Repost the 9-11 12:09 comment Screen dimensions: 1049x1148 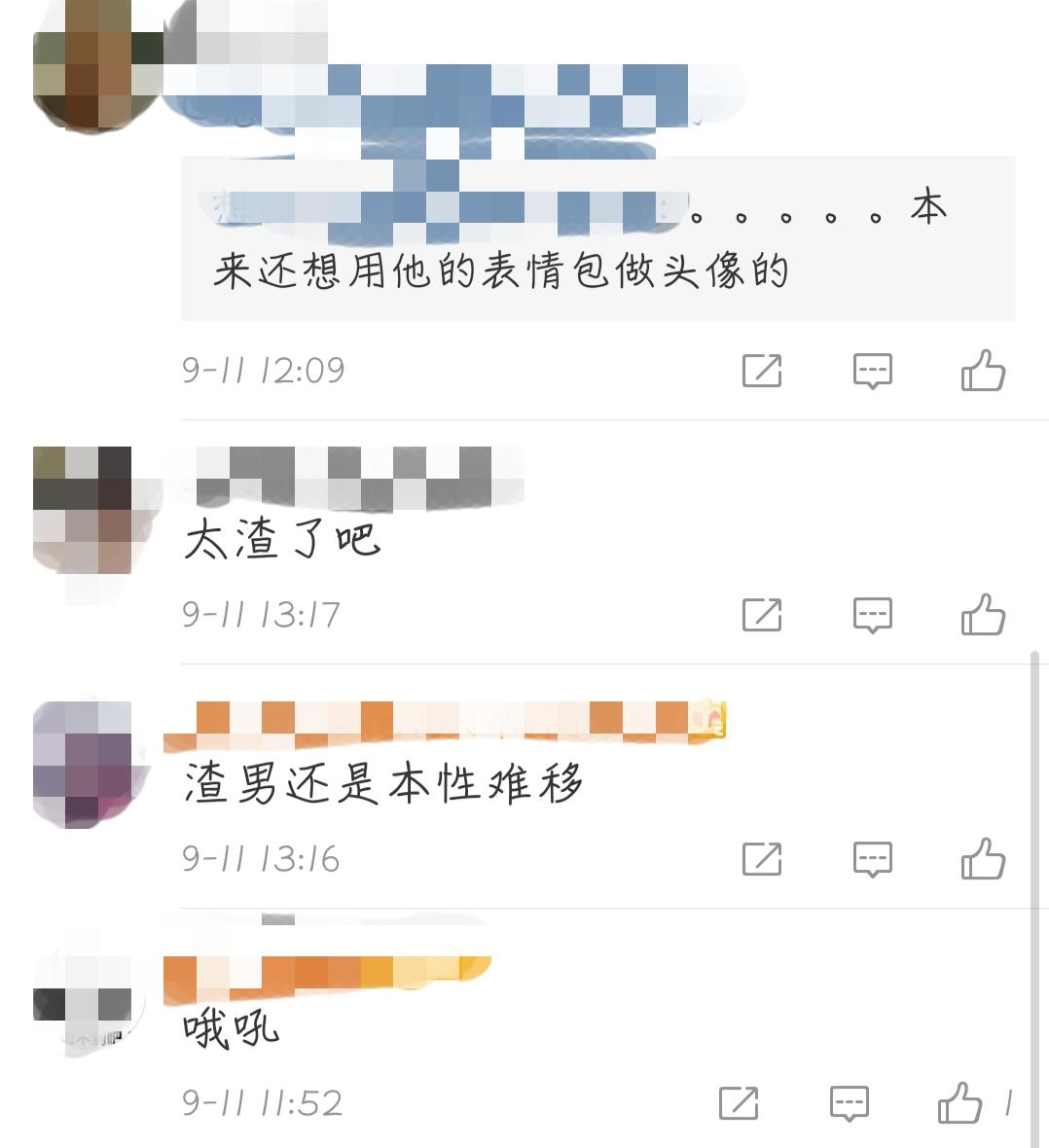(762, 371)
